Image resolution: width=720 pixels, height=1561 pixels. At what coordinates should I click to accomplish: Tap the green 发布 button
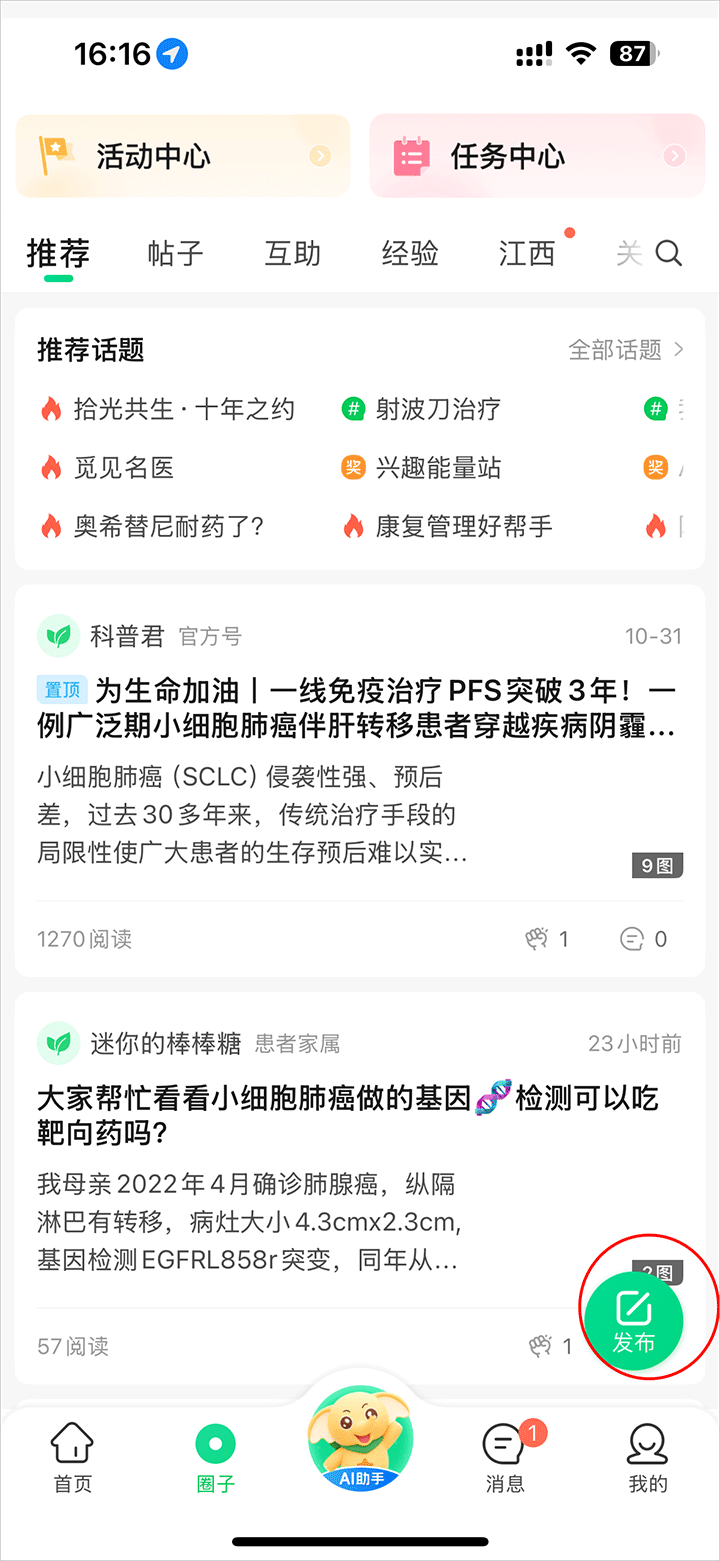(x=634, y=1321)
